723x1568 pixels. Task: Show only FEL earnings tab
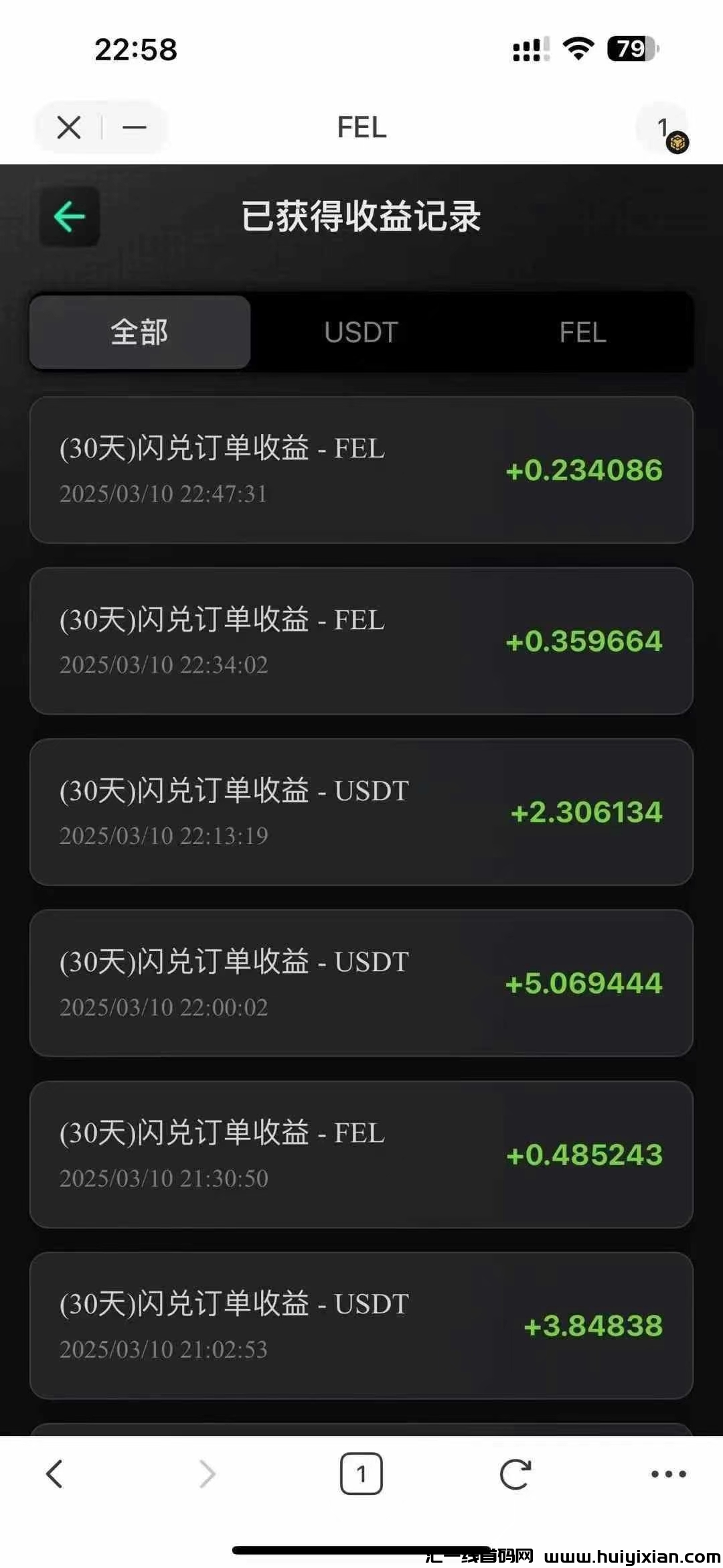582,332
